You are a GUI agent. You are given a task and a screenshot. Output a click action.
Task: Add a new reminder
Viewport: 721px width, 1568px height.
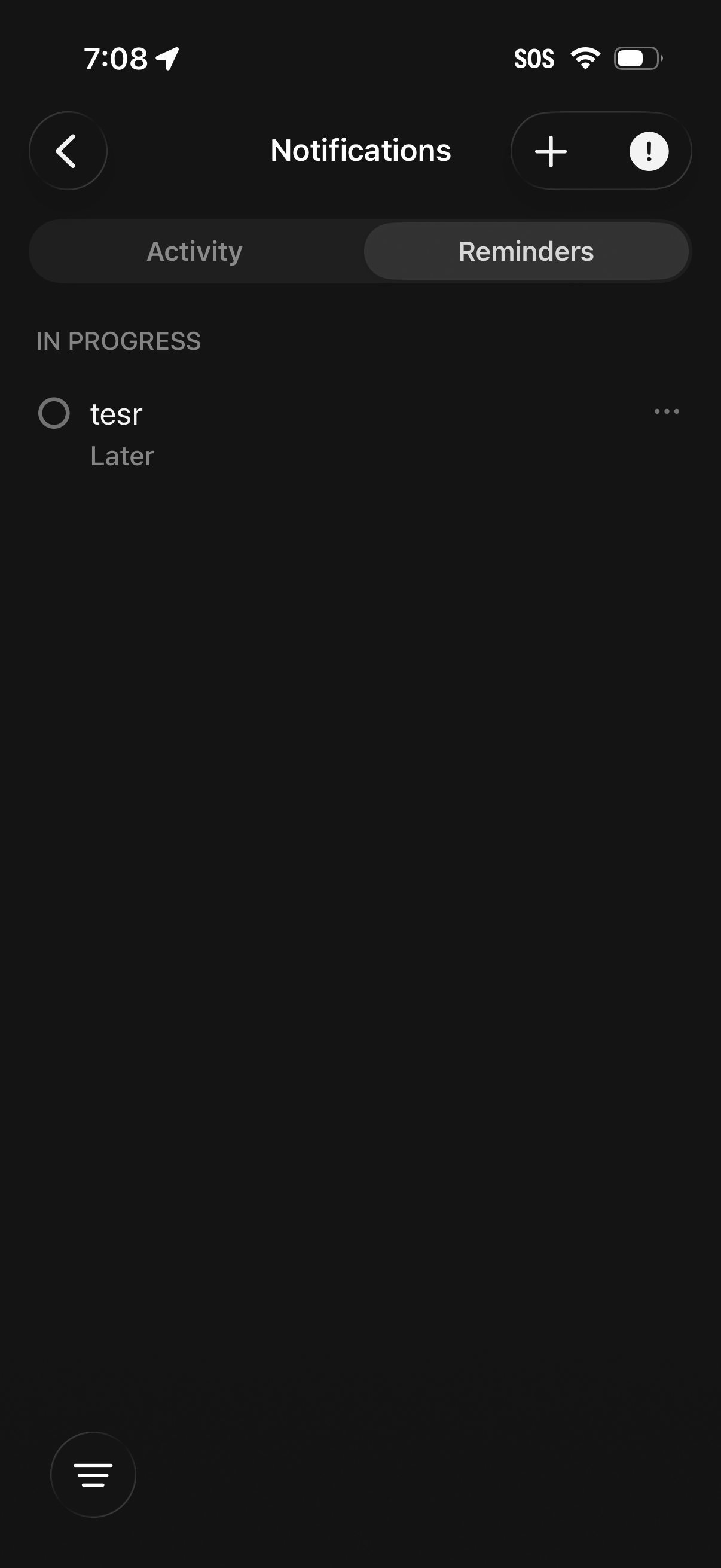(551, 151)
